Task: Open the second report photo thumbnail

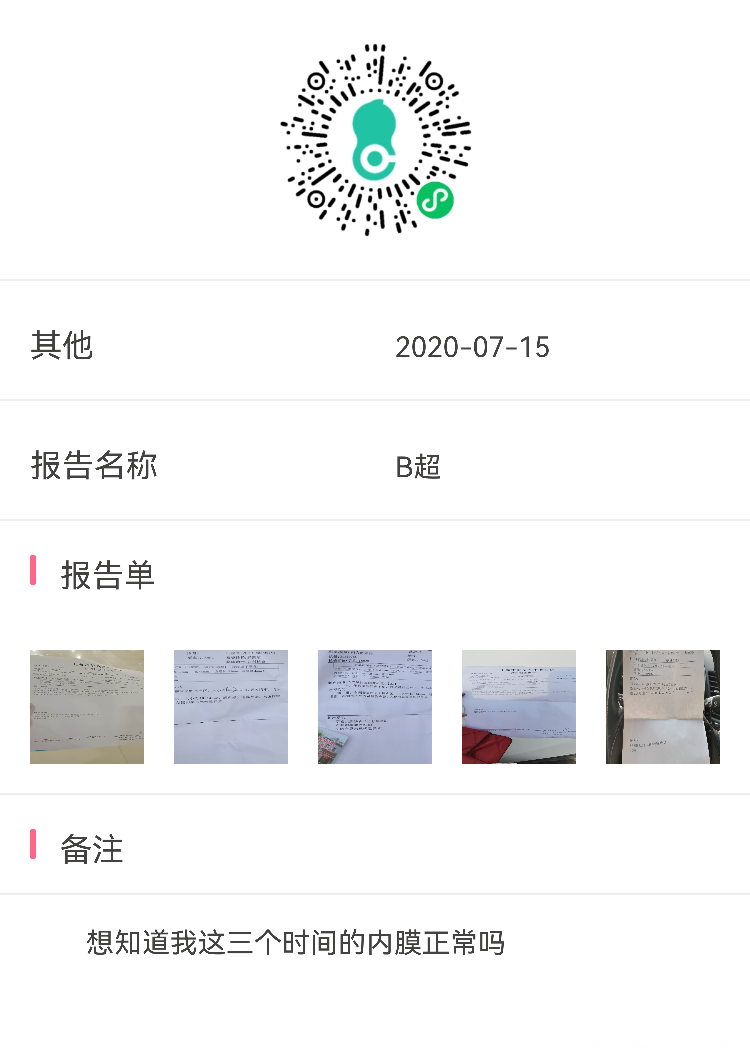Action: [x=230, y=706]
